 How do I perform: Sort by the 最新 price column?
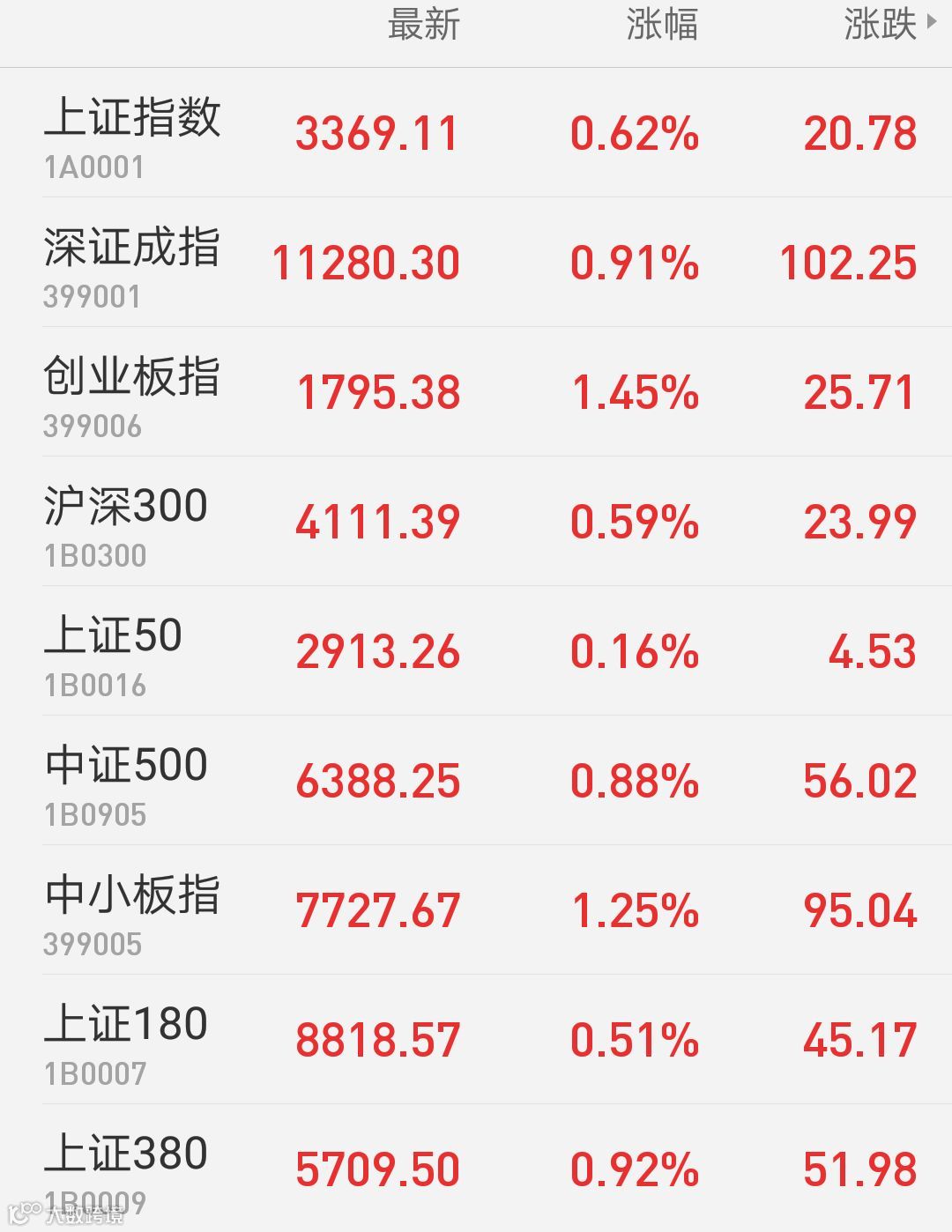[424, 25]
